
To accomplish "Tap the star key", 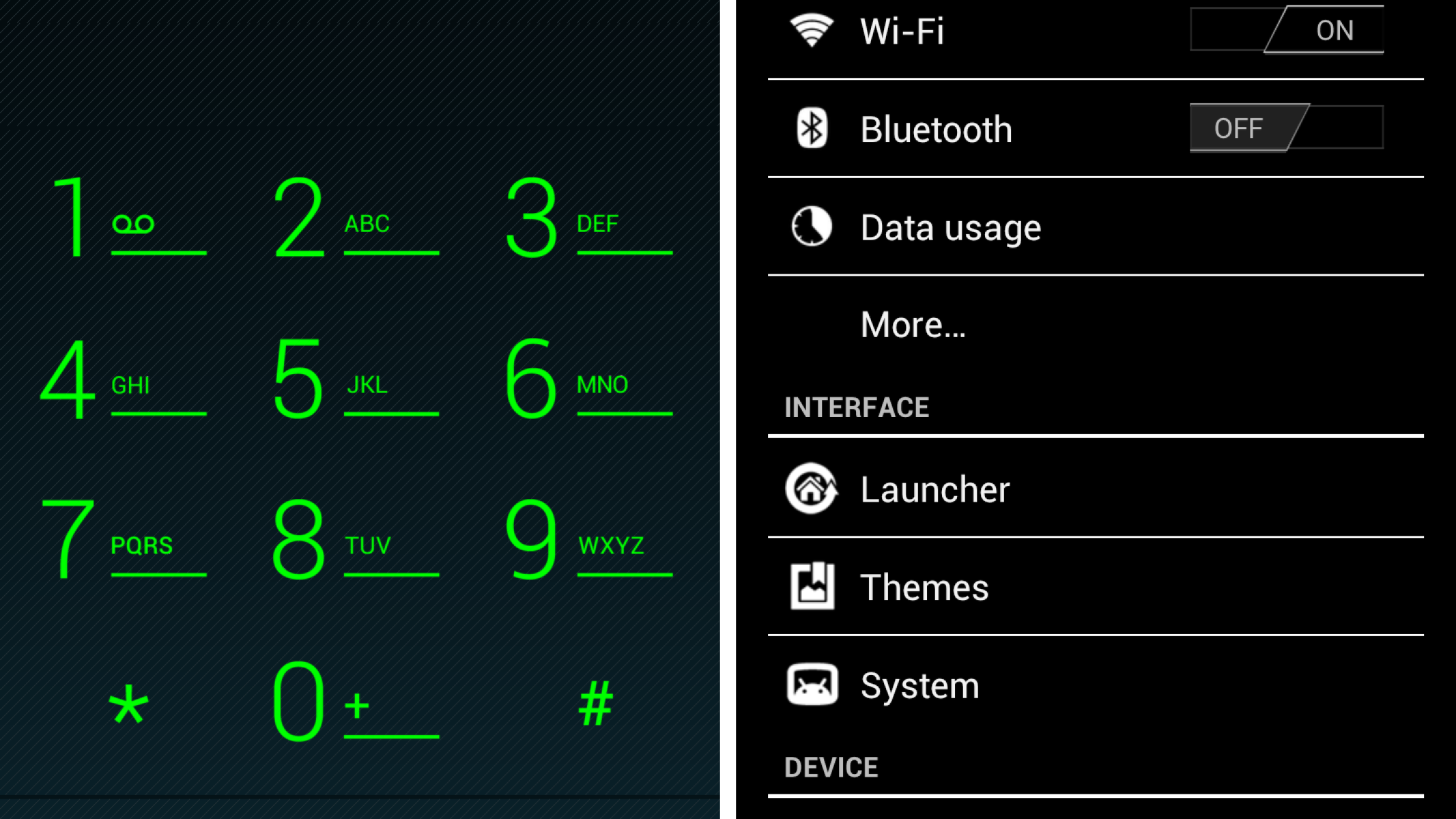I will tap(128, 703).
